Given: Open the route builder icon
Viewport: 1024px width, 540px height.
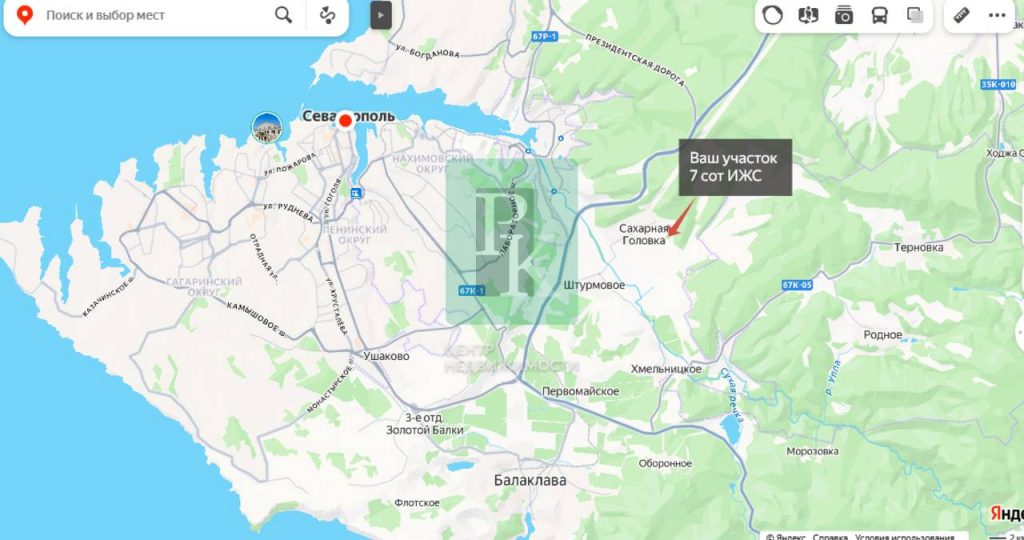Looking at the screenshot, I should tap(327, 16).
